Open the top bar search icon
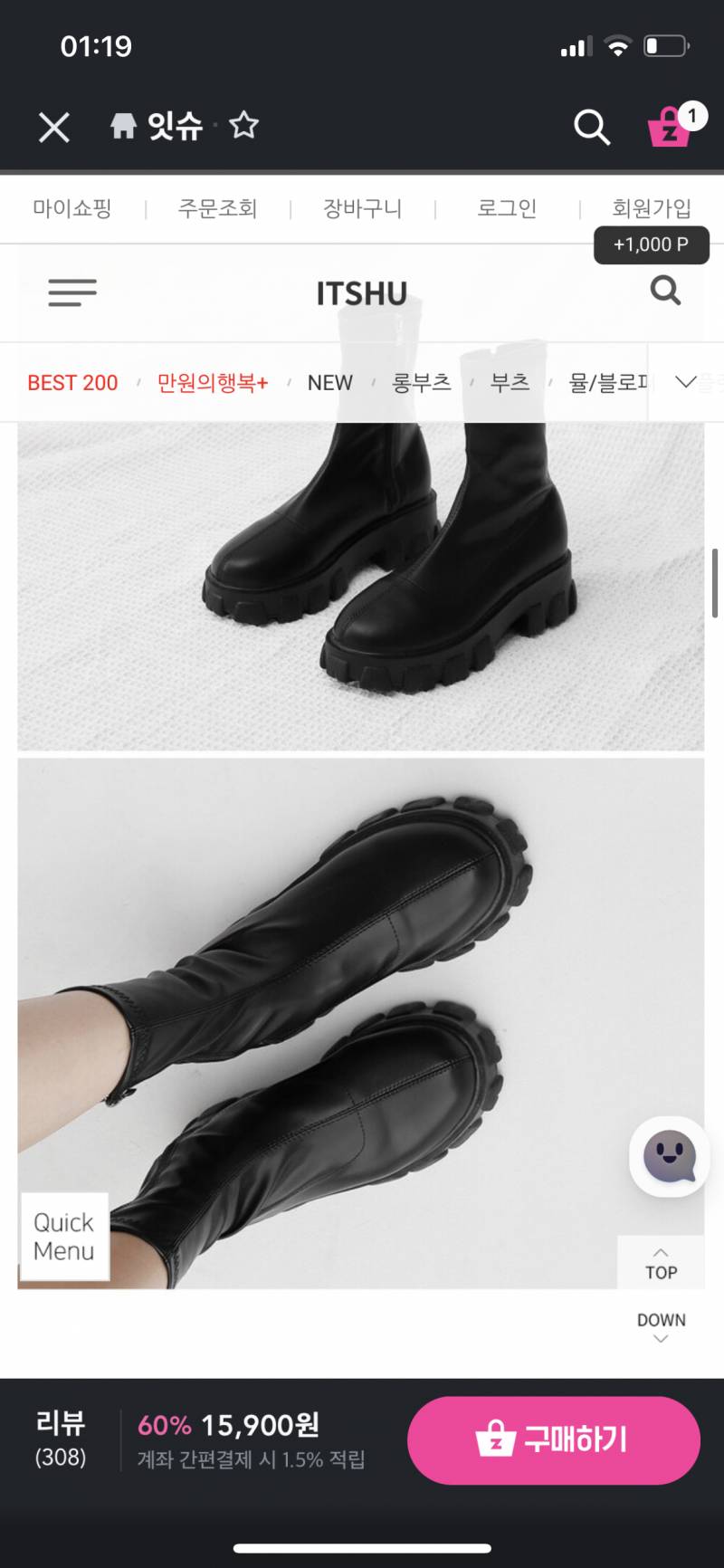The height and width of the screenshot is (1568, 724). [x=592, y=128]
